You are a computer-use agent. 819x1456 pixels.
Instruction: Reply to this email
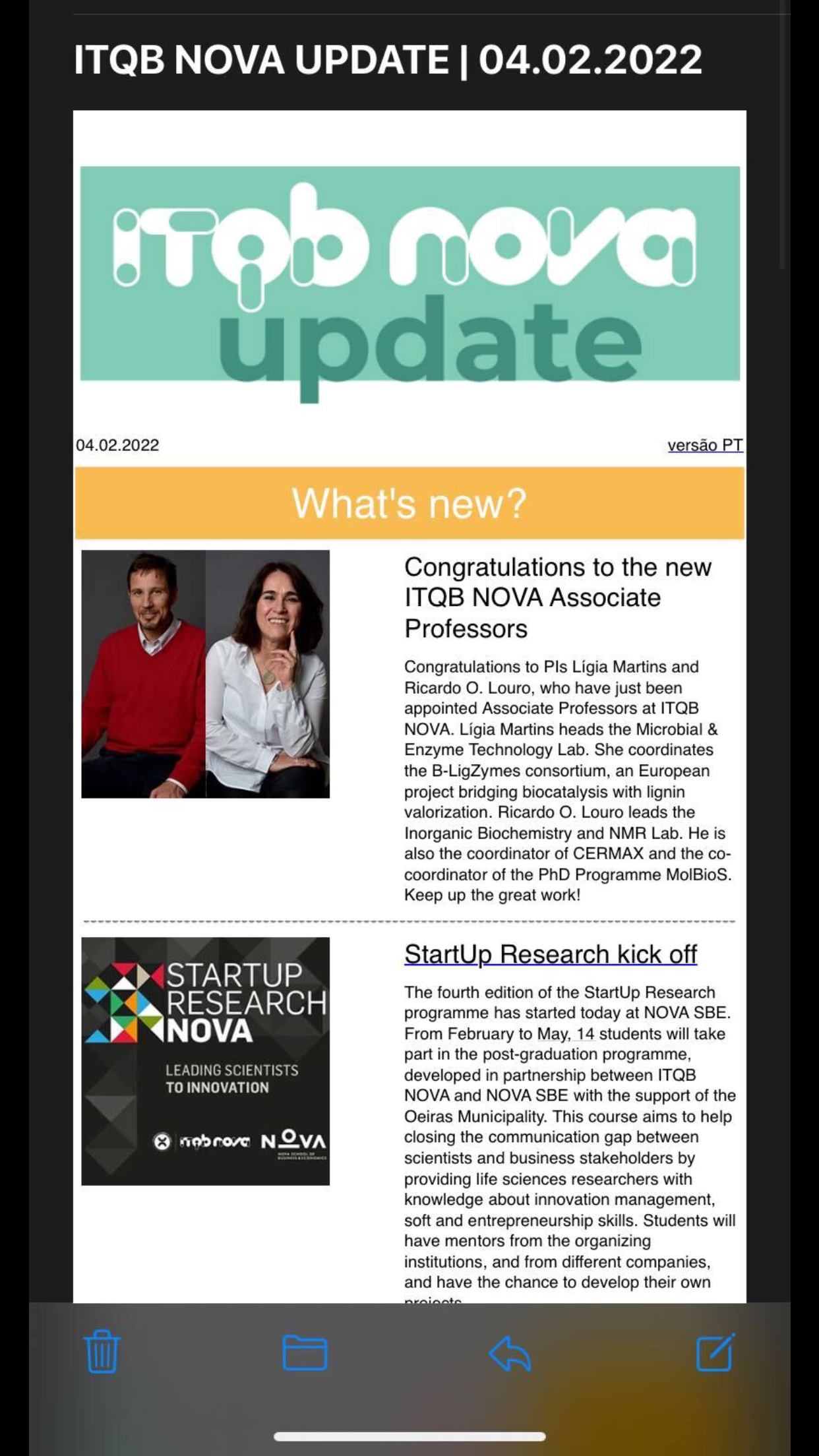click(510, 1353)
